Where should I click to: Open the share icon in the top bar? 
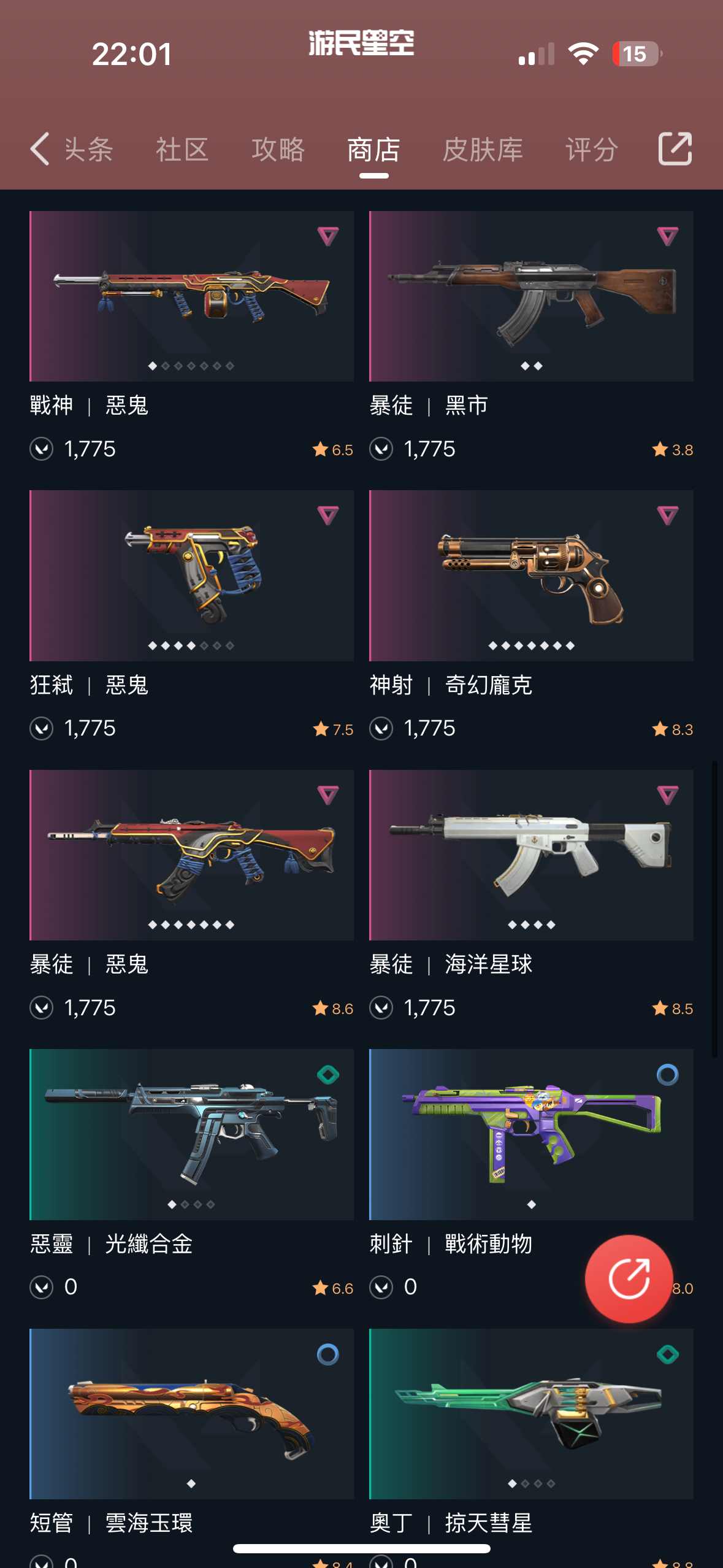[675, 149]
